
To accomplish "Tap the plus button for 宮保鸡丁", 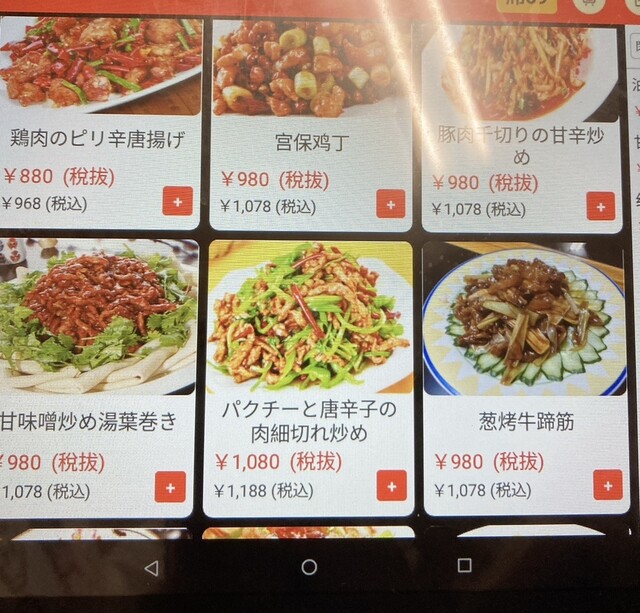I will click(x=391, y=203).
